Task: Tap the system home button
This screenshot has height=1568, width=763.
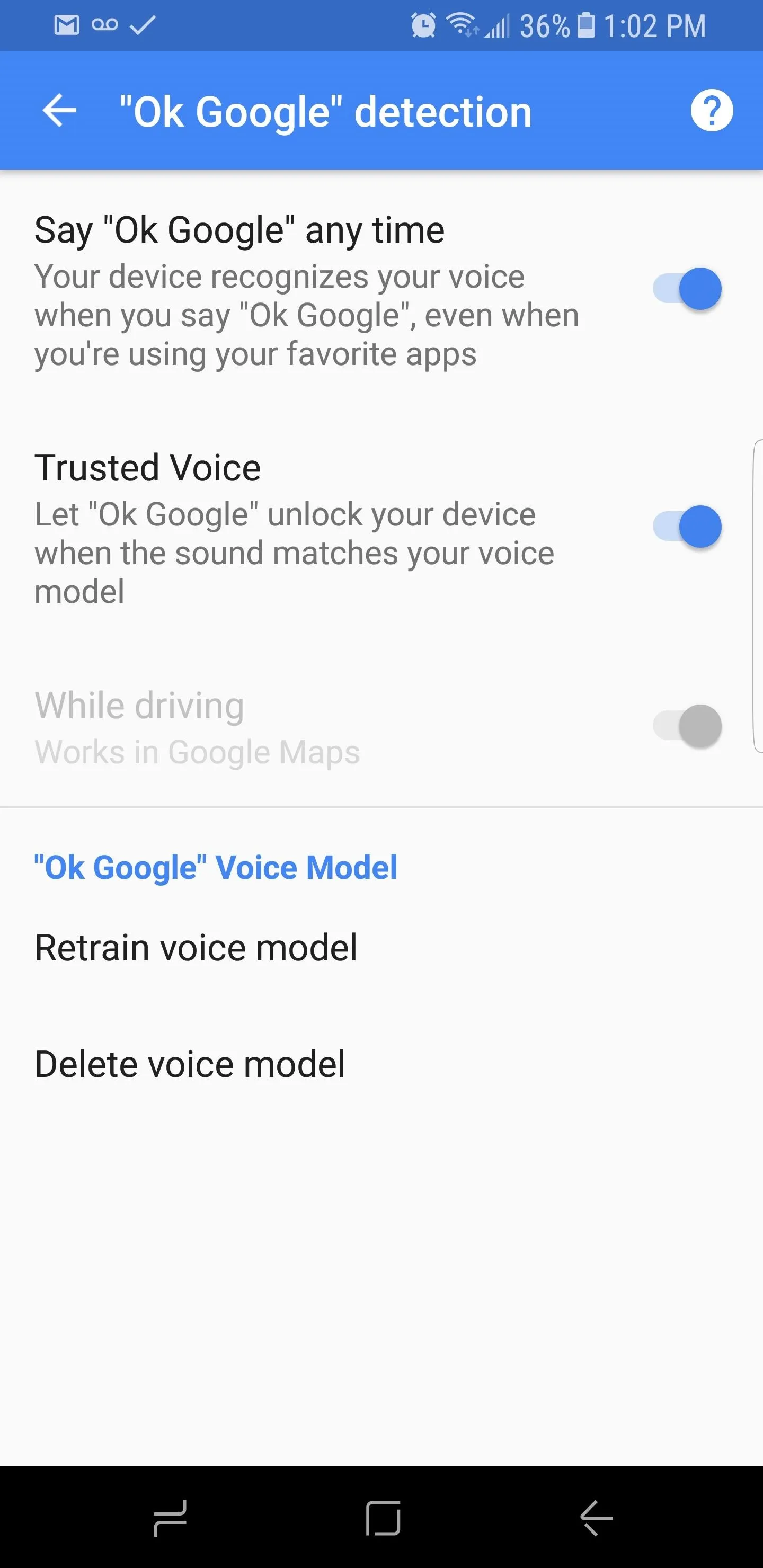Action: [x=383, y=1518]
